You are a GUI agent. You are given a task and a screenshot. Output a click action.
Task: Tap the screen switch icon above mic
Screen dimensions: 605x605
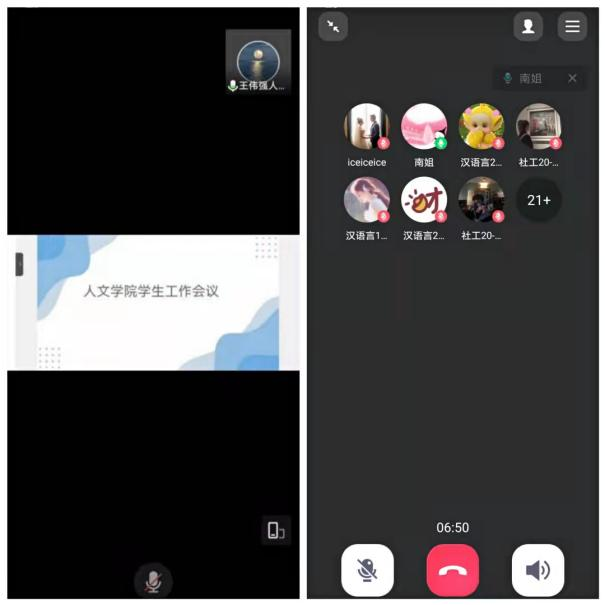tap(275, 530)
